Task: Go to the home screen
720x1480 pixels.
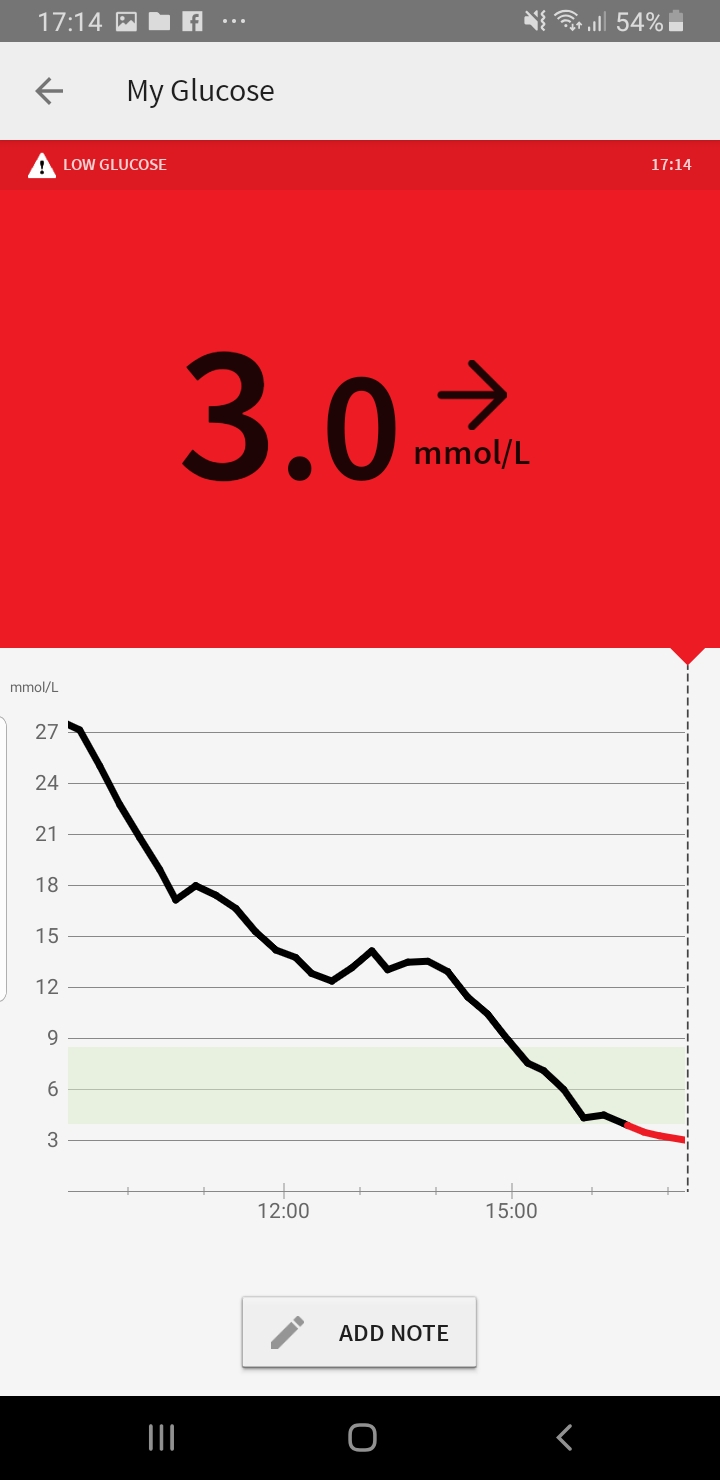Action: click(x=362, y=1438)
